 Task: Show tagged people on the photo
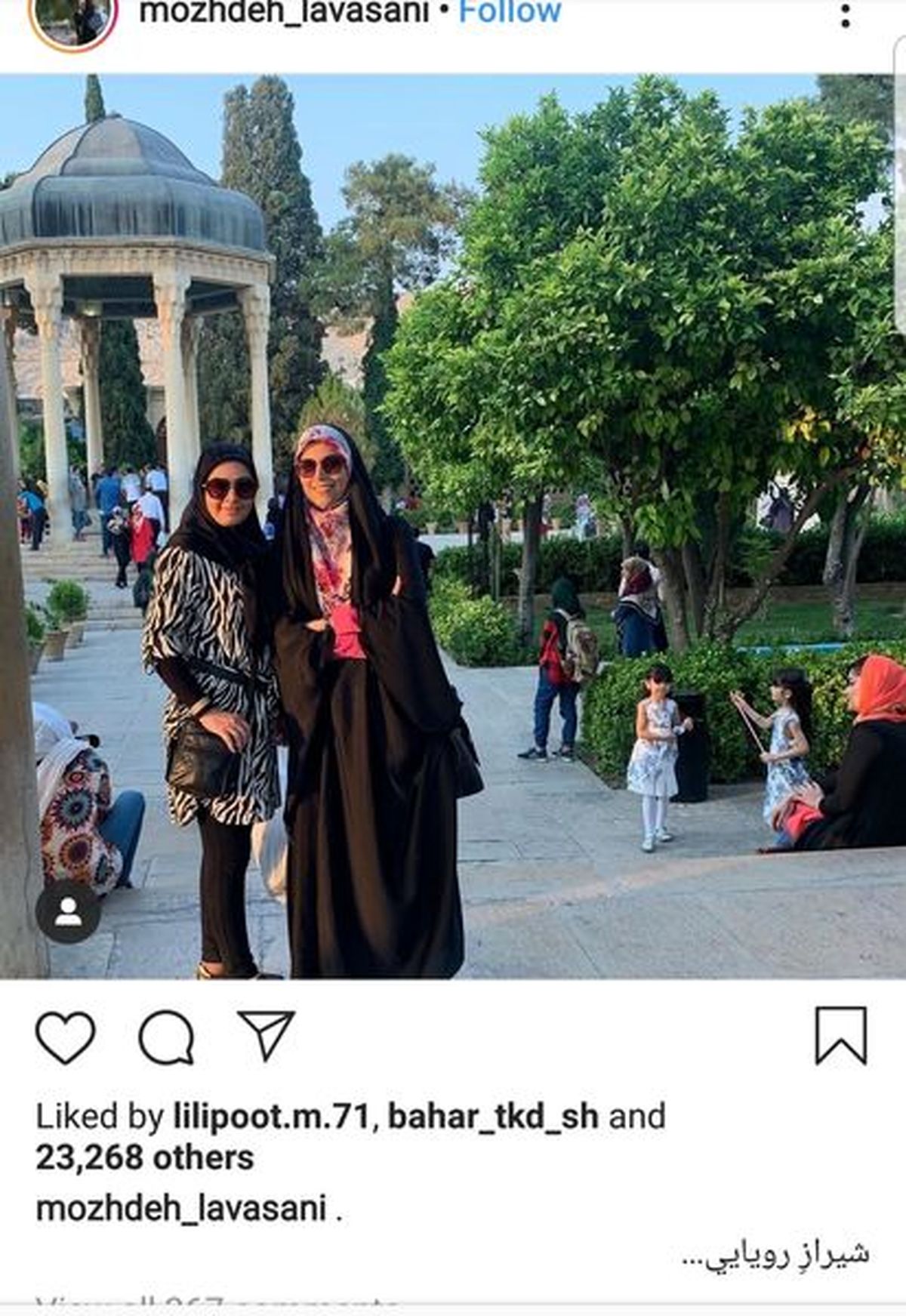coord(68,913)
